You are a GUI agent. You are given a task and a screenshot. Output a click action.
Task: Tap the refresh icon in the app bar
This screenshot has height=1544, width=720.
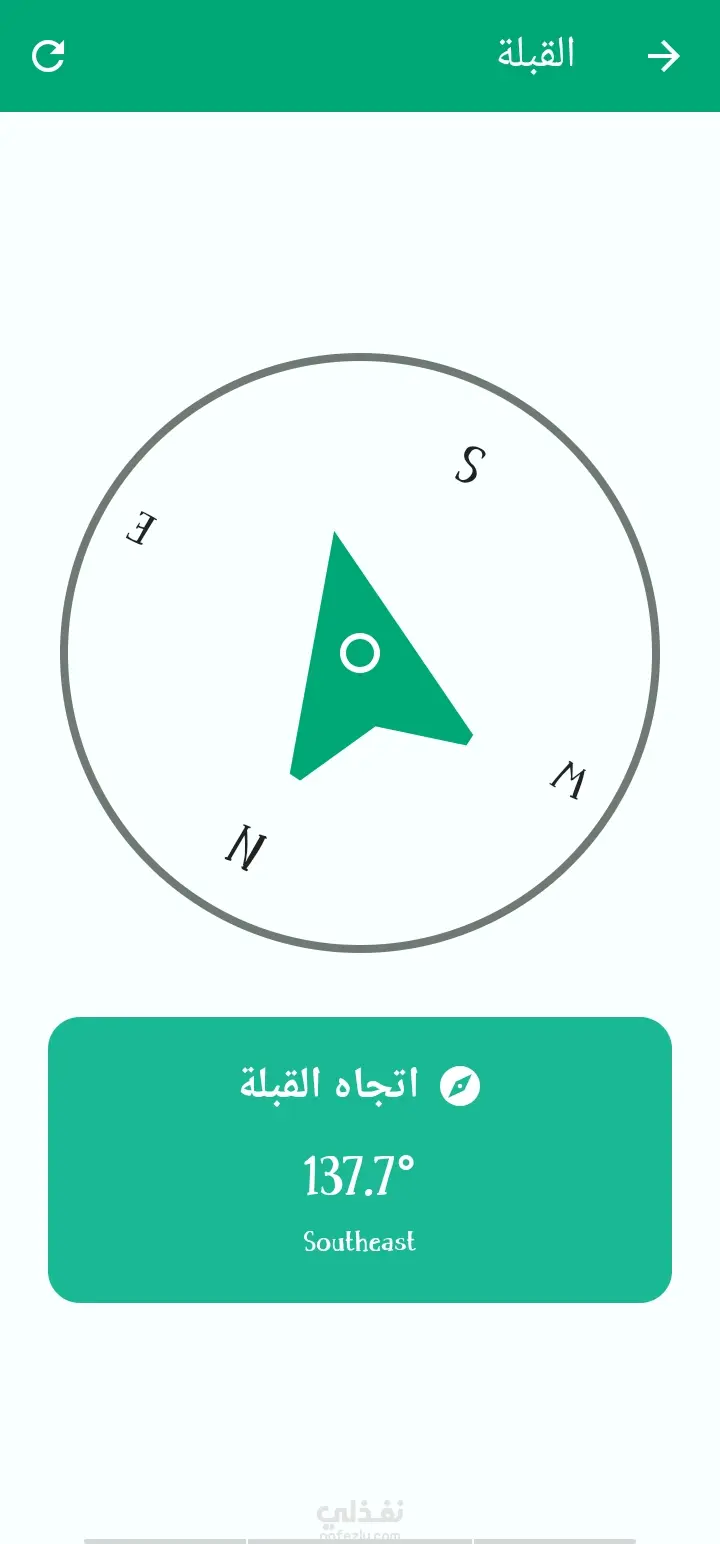click(48, 56)
